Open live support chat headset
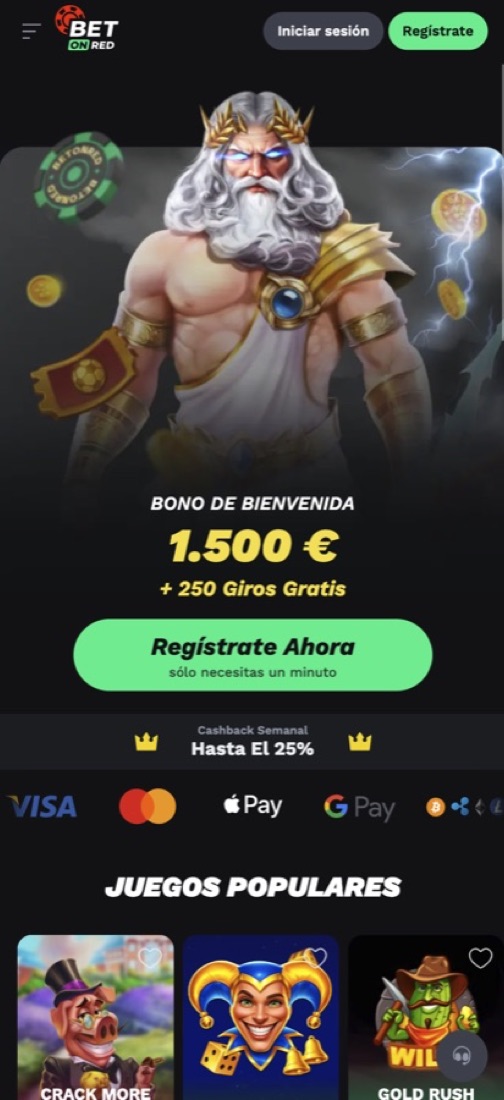Viewport: 504px width, 1100px height. coord(462,1055)
